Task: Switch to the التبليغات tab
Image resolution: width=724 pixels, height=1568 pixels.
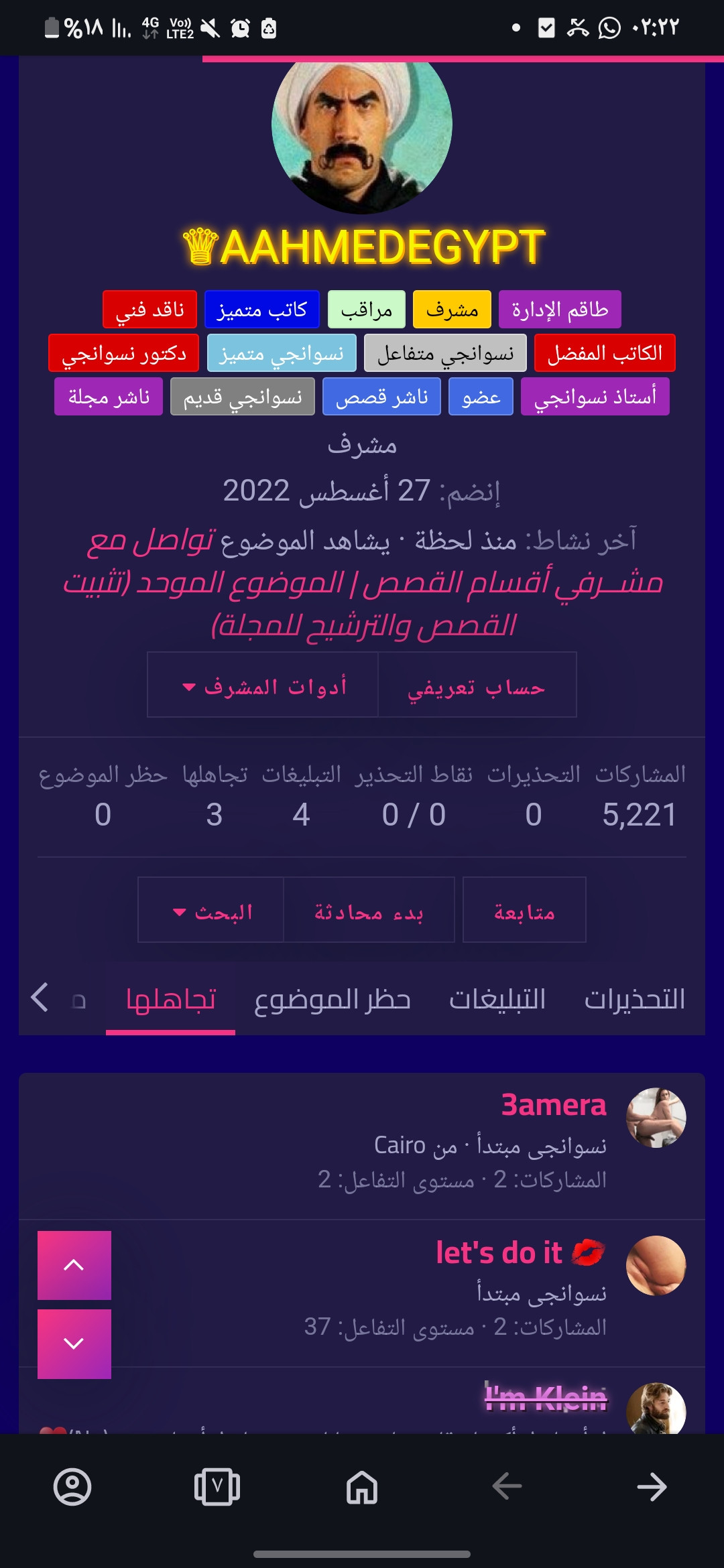Action: pos(497,999)
